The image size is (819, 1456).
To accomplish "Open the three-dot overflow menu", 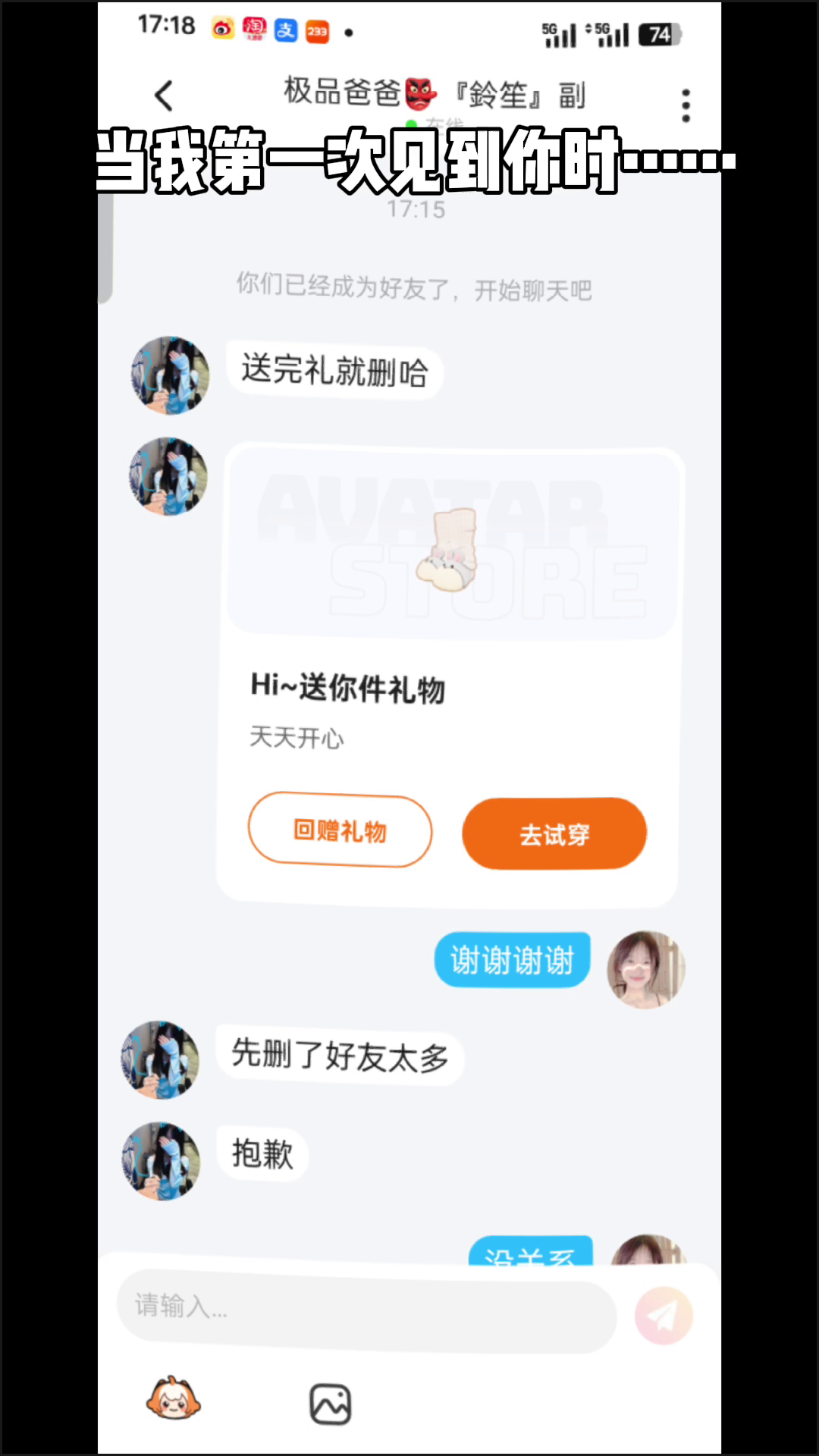I will pos(686,105).
